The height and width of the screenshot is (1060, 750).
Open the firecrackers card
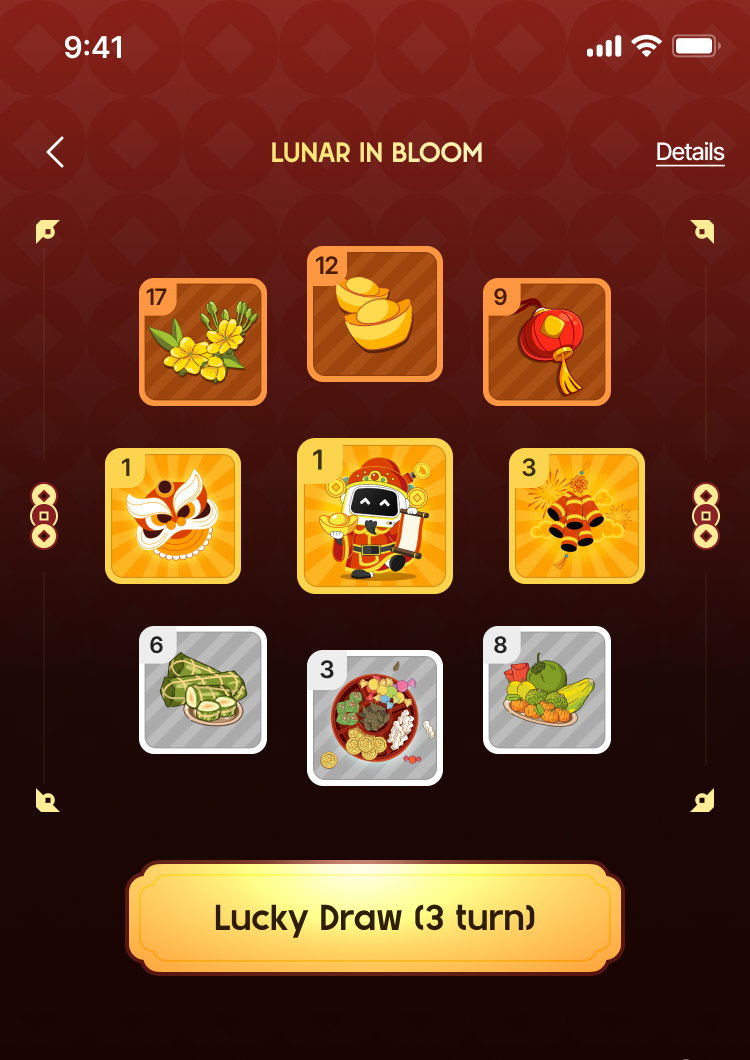(x=577, y=516)
